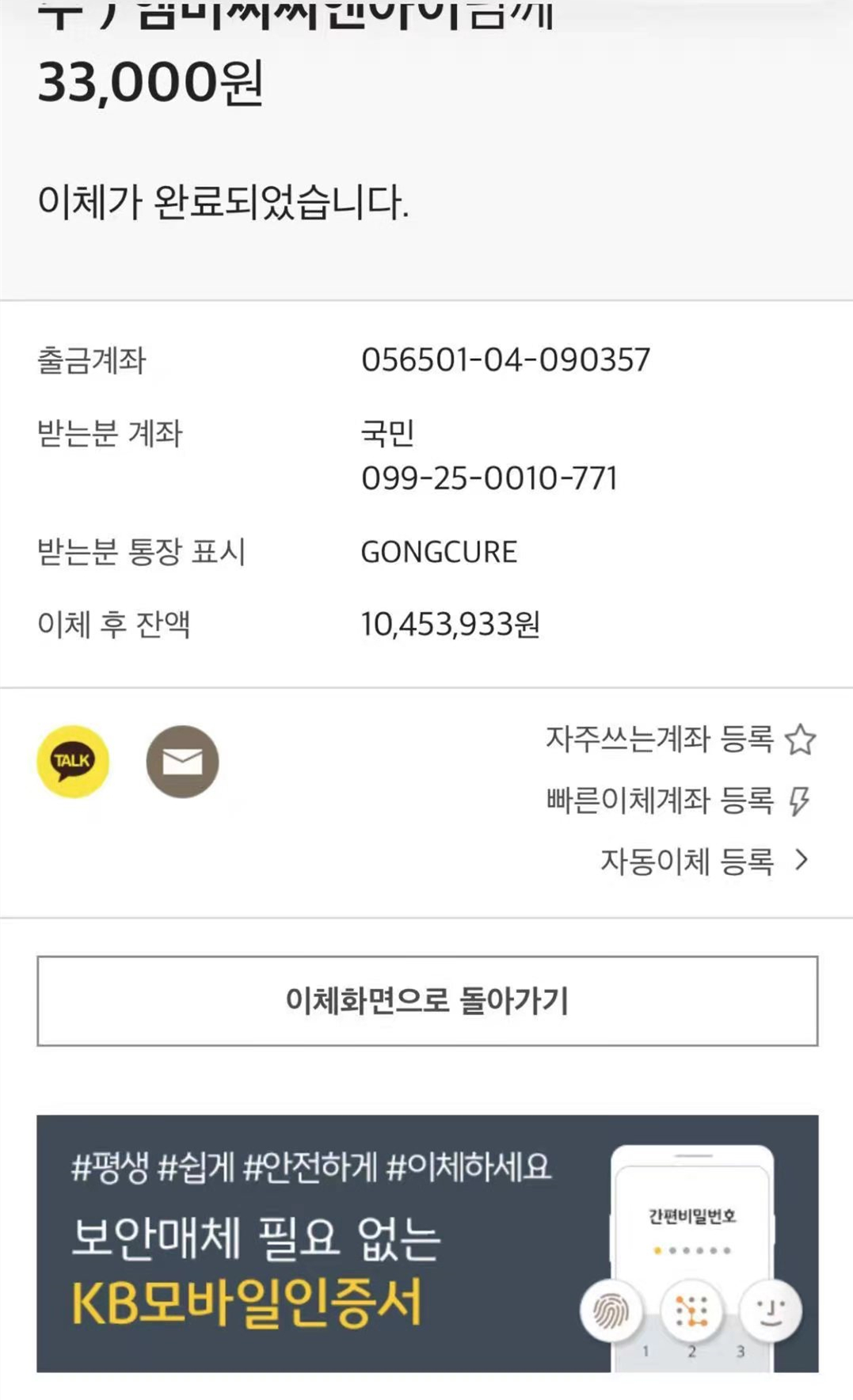Register a quick transfer account (빠른이체계좌 등록)
This screenshot has height=1400, width=853.
point(679,800)
